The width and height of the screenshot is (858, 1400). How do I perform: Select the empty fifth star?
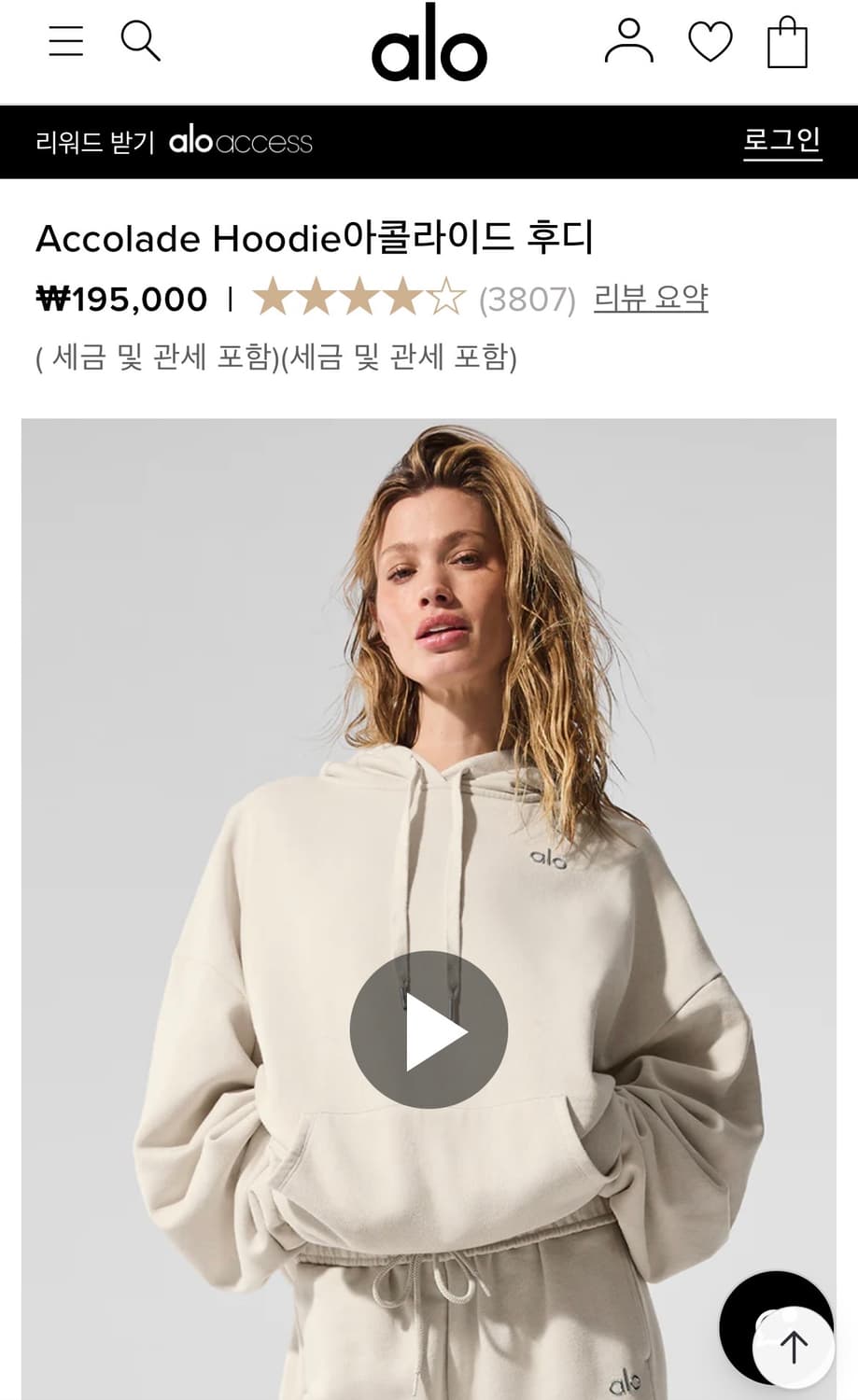446,299
